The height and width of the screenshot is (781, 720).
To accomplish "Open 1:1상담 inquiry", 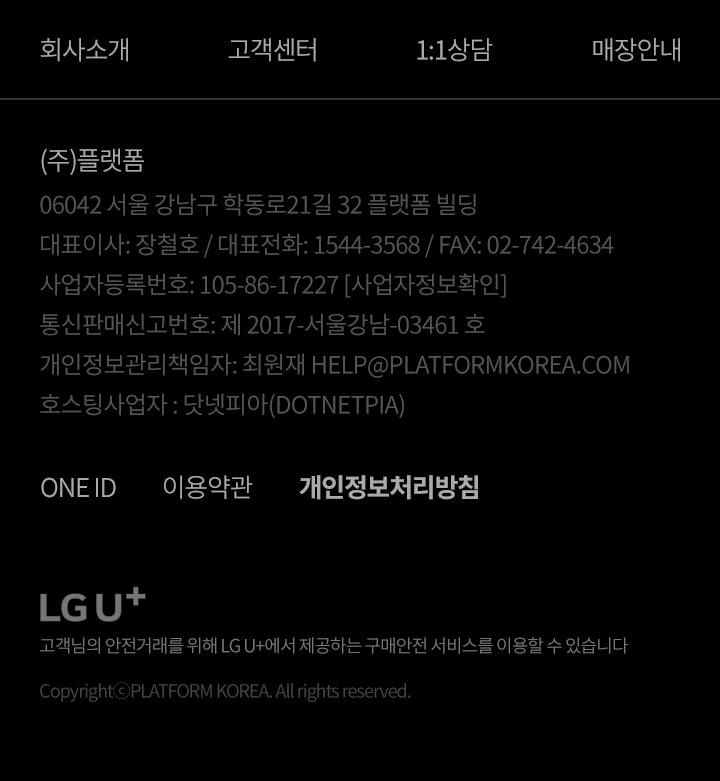I will coord(454,50).
